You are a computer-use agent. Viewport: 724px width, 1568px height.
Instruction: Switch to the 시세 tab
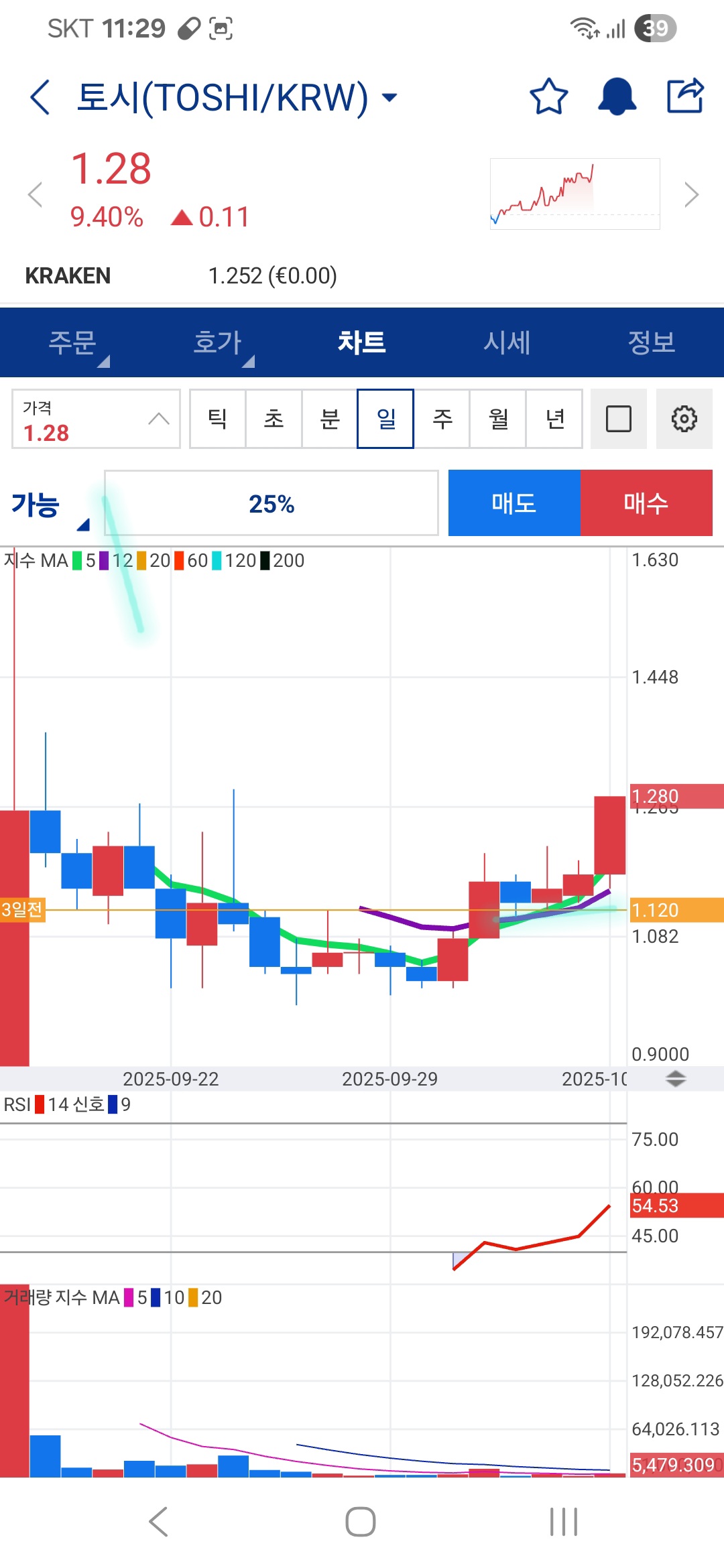pos(507,342)
